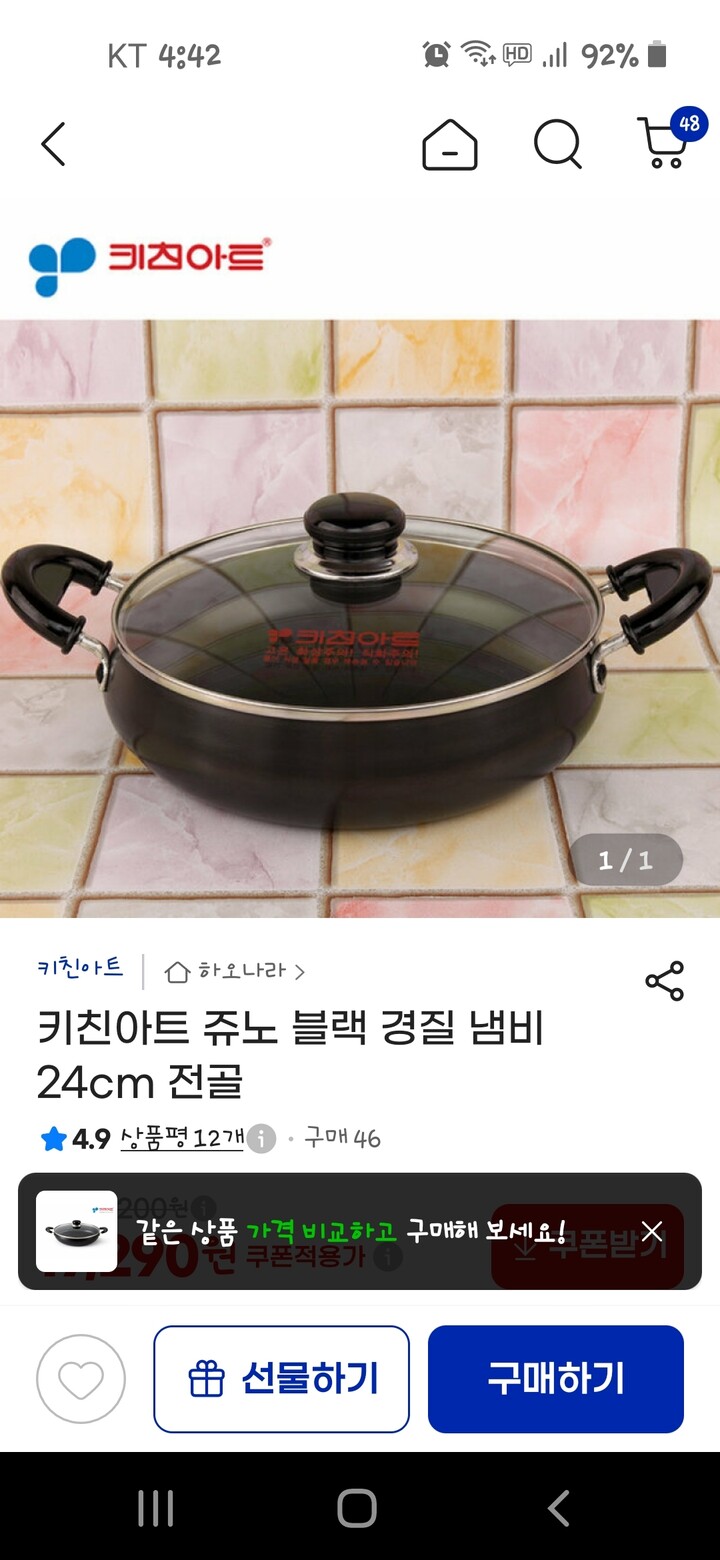Open the 키친아트 brand link
This screenshot has width=720, height=1560.
pos(80,968)
